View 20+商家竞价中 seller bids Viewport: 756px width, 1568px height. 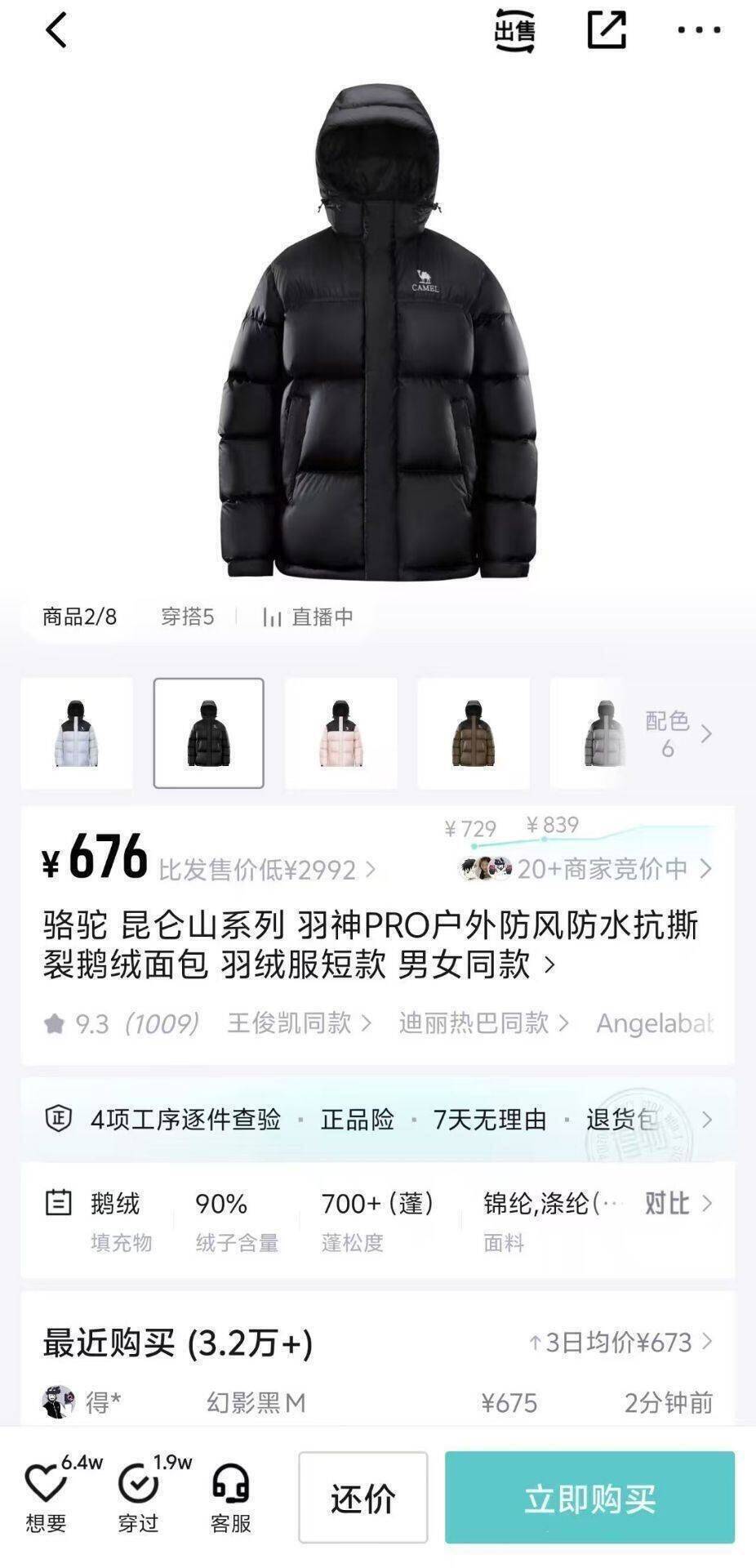click(x=603, y=869)
